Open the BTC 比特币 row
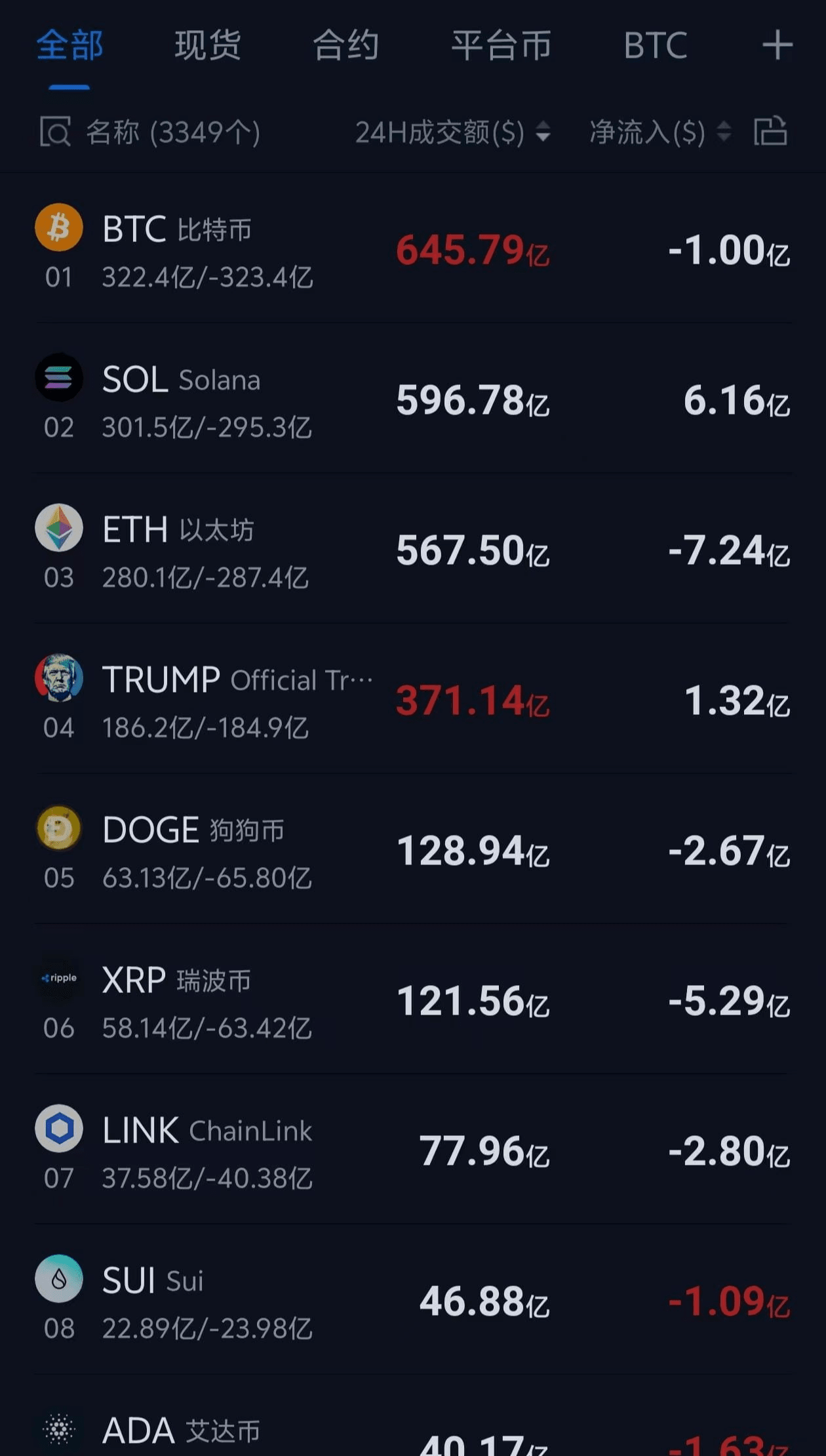The width and height of the screenshot is (826, 1456). 413,249
